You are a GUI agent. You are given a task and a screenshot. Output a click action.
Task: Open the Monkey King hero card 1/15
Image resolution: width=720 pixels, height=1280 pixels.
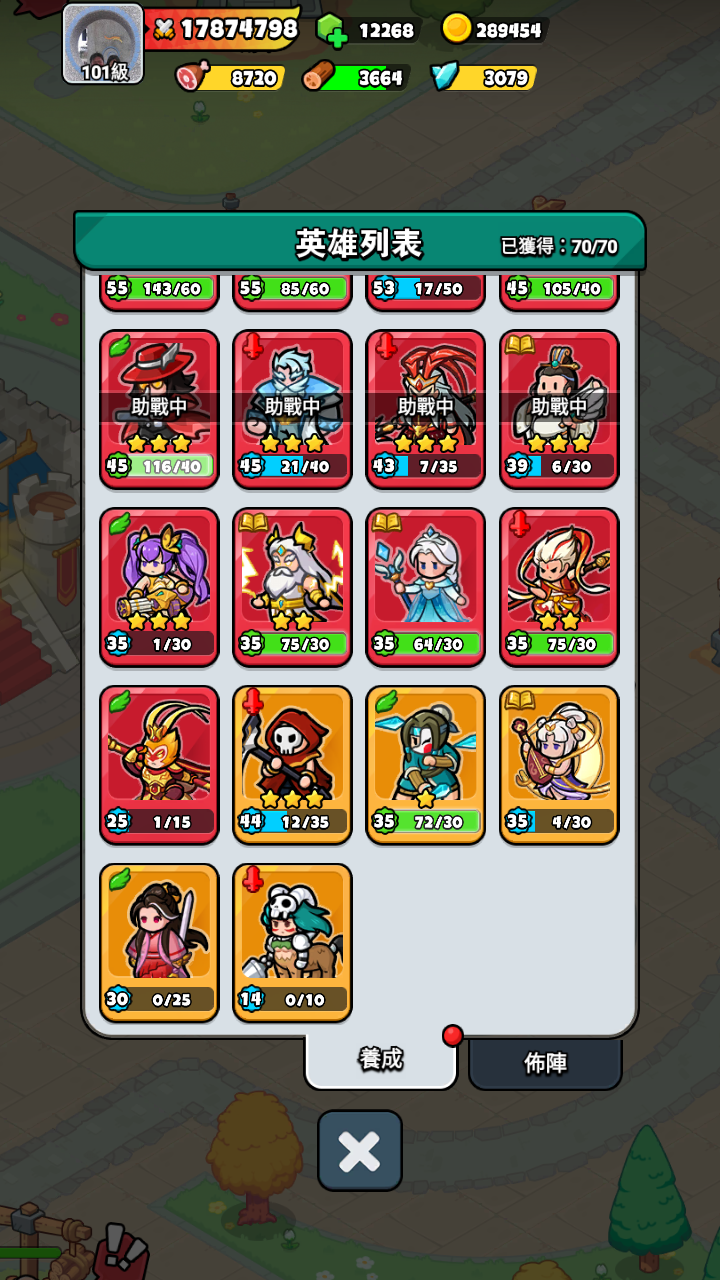pos(159,765)
